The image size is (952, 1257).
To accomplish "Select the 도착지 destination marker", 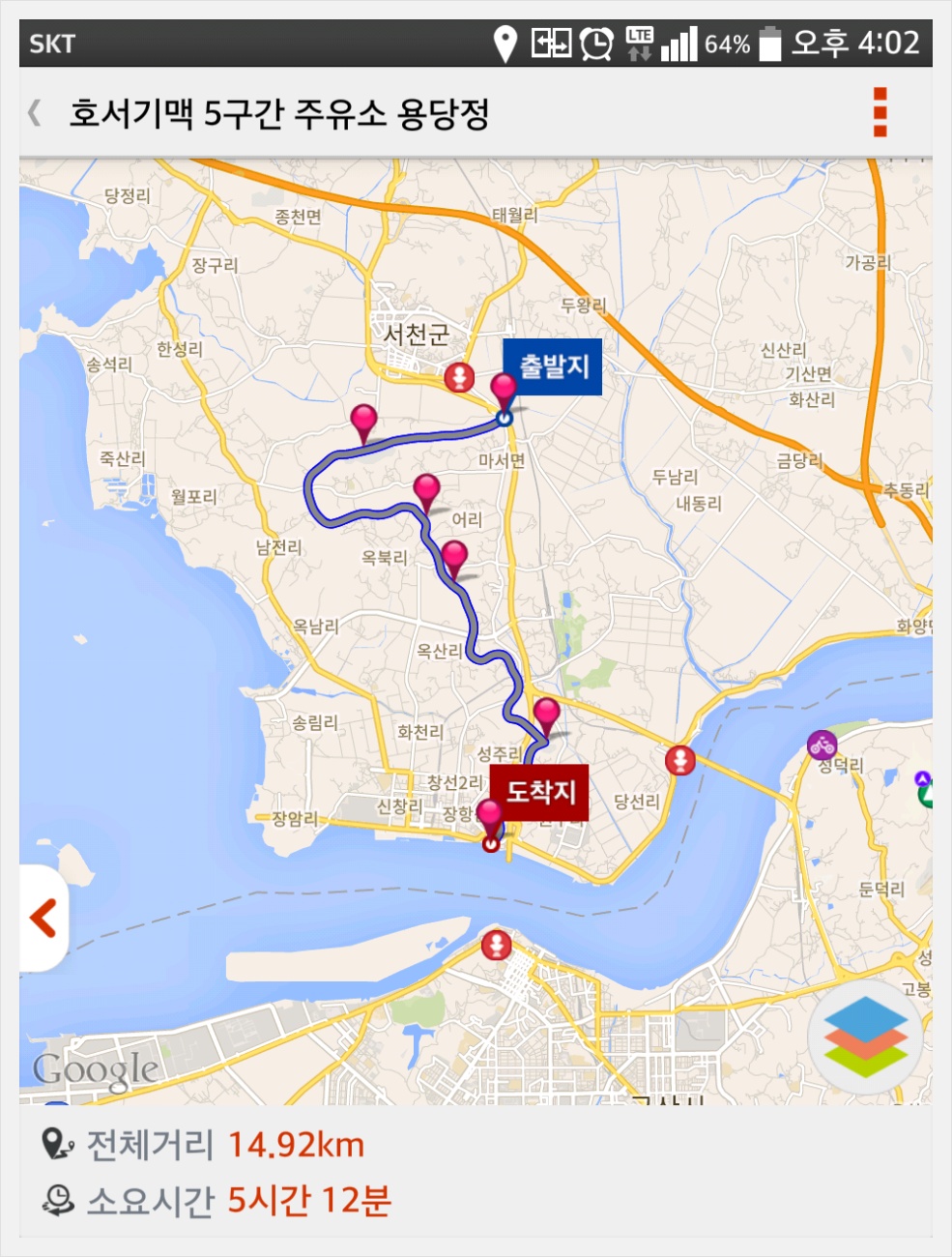I will point(490,817).
